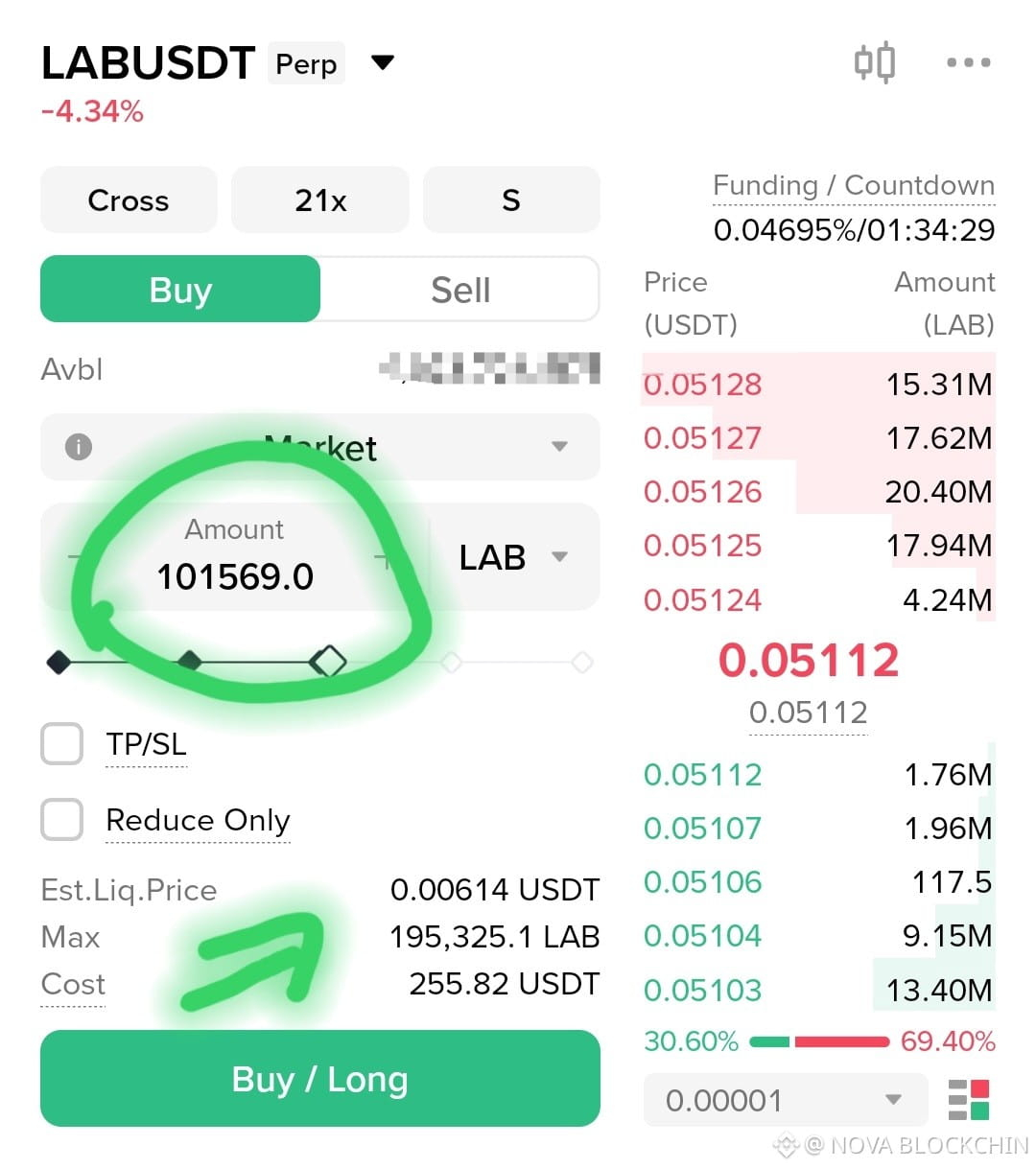This screenshot has height=1169, width=1036.
Task: Set amount slider to the 75% marker
Action: tap(451, 663)
